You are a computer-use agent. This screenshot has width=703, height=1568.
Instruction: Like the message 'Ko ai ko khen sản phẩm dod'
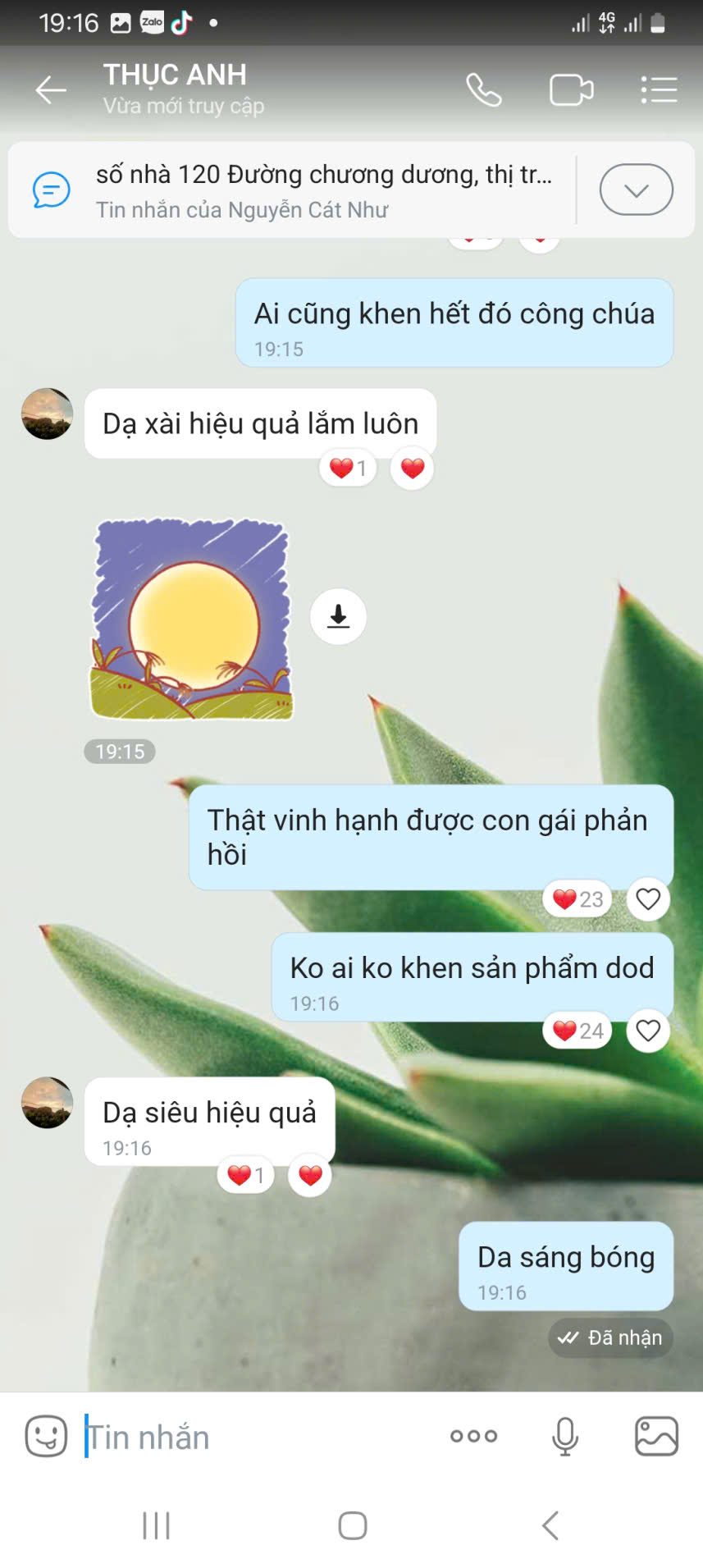point(648,1031)
